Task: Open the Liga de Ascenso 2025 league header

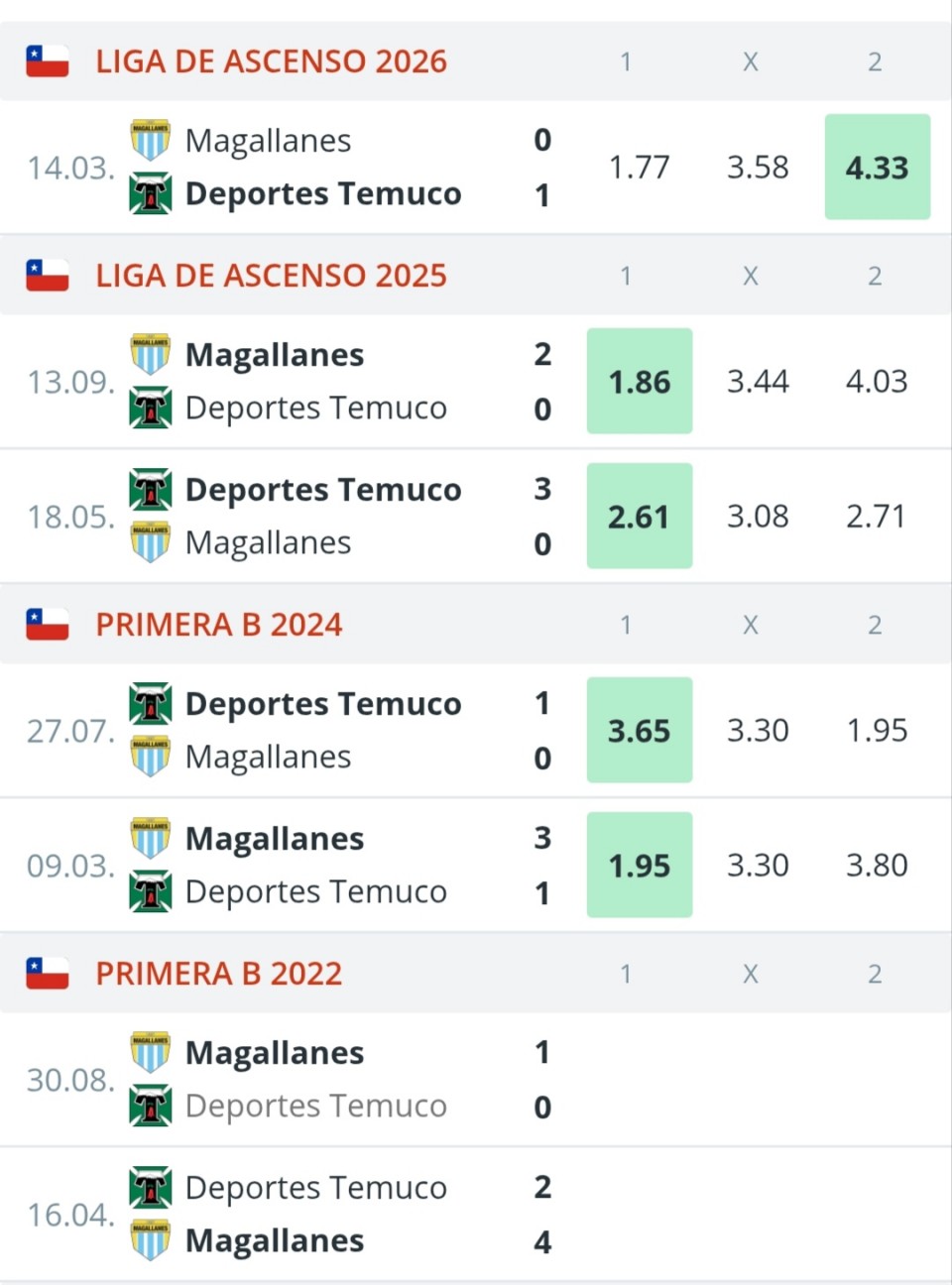Action: tap(271, 276)
